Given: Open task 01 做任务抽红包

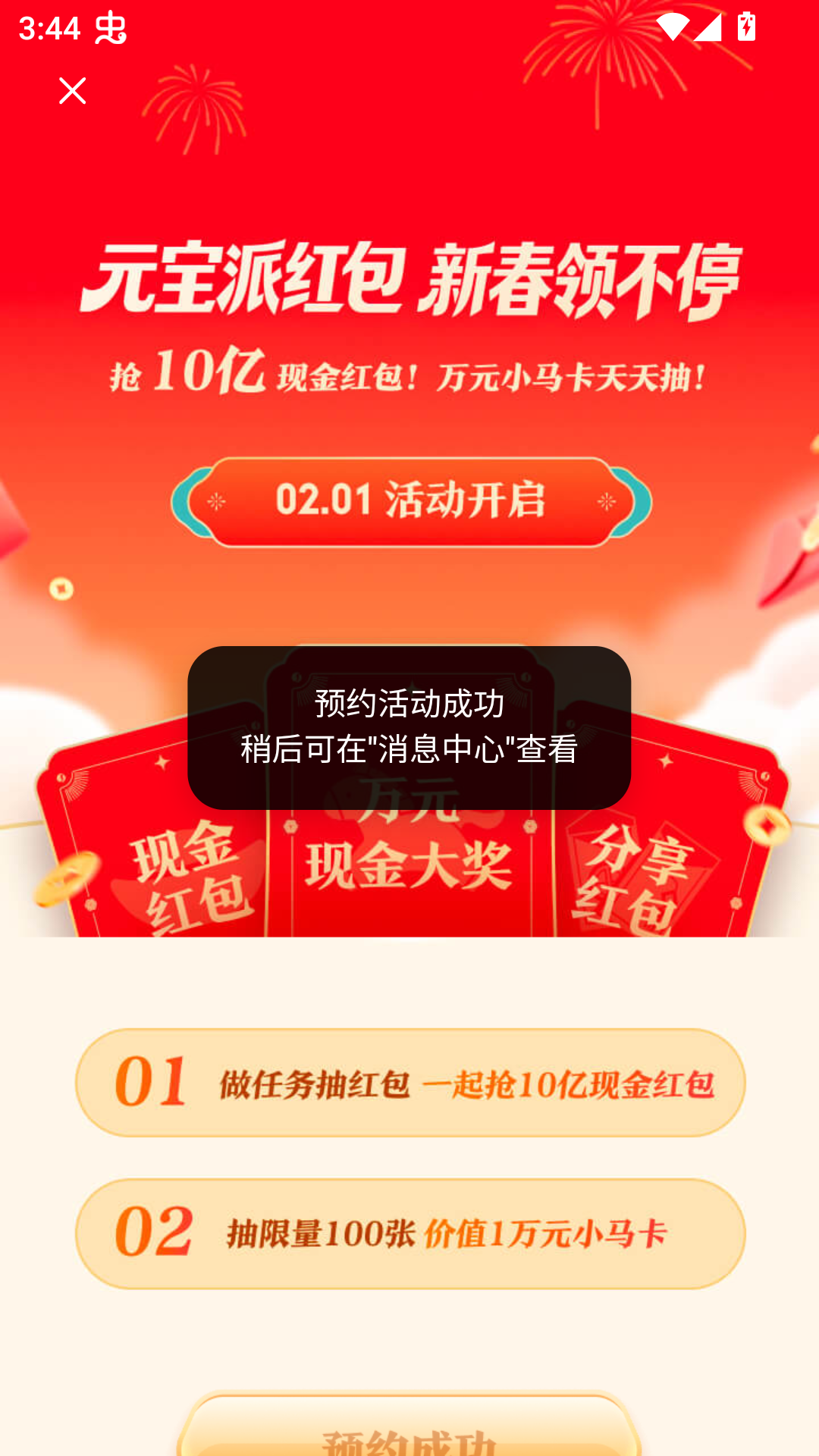Looking at the screenshot, I should 409,1083.
